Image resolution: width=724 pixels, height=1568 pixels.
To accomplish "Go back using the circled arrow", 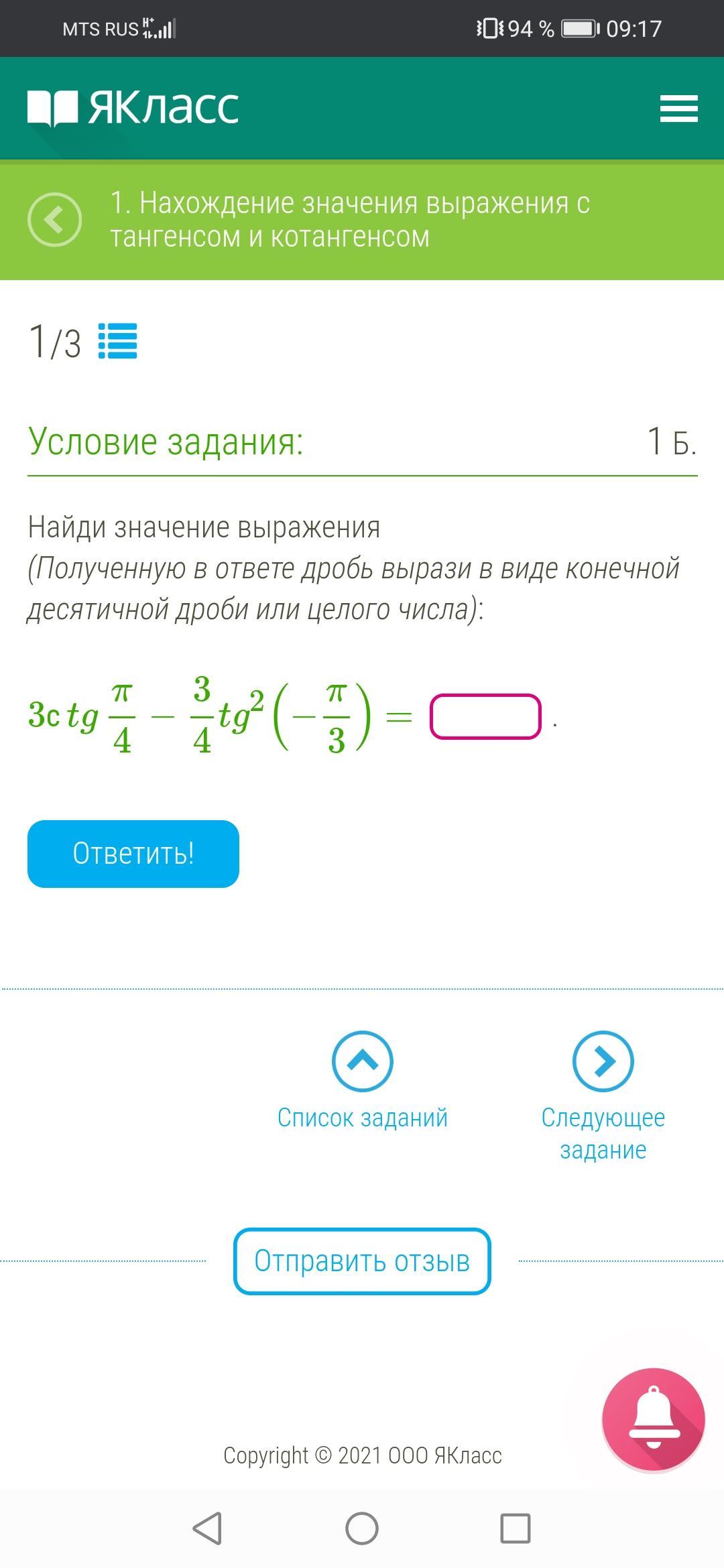I will (54, 219).
